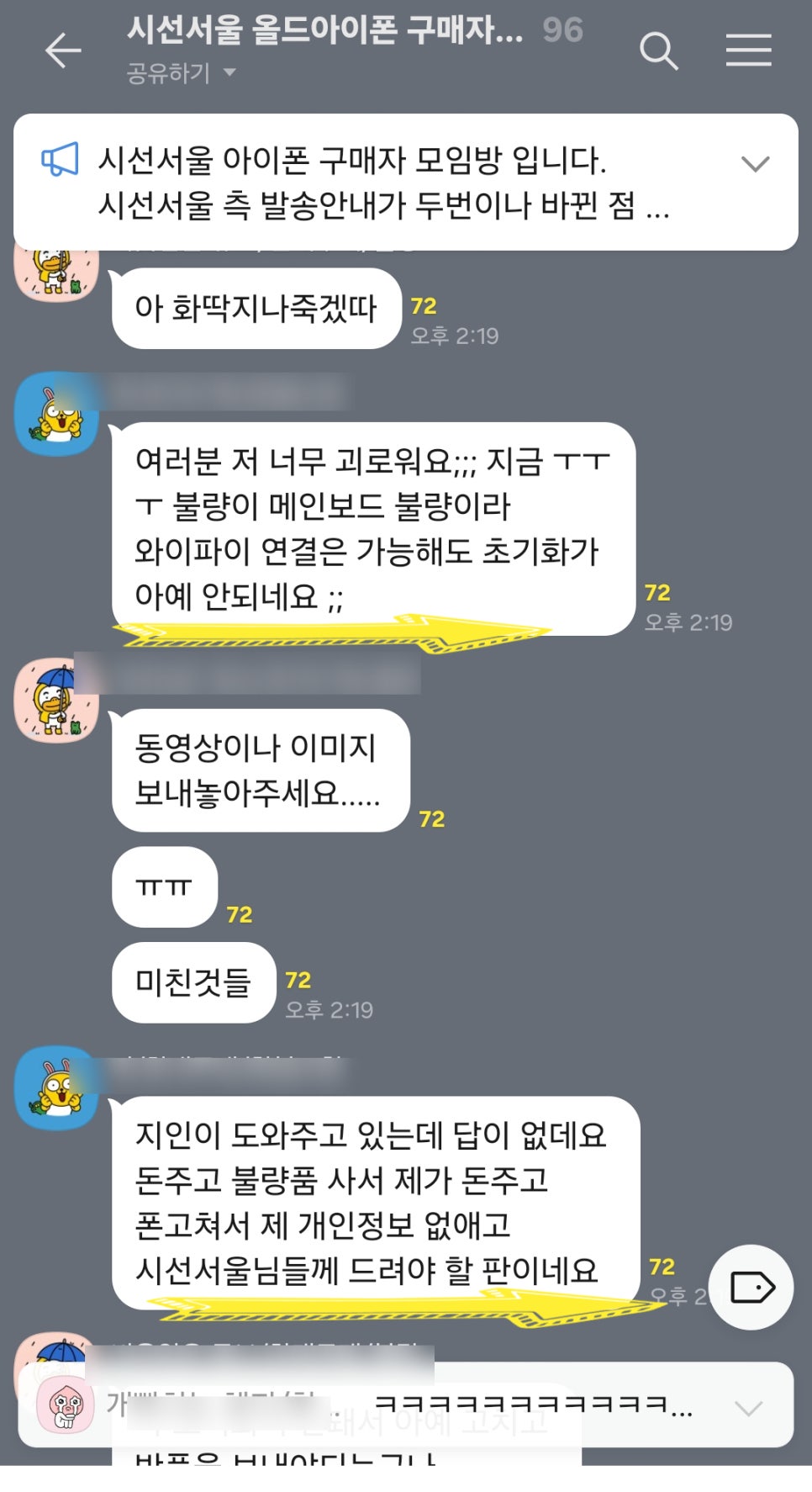
Task: Go back with the arrow icon
Action: [63, 51]
